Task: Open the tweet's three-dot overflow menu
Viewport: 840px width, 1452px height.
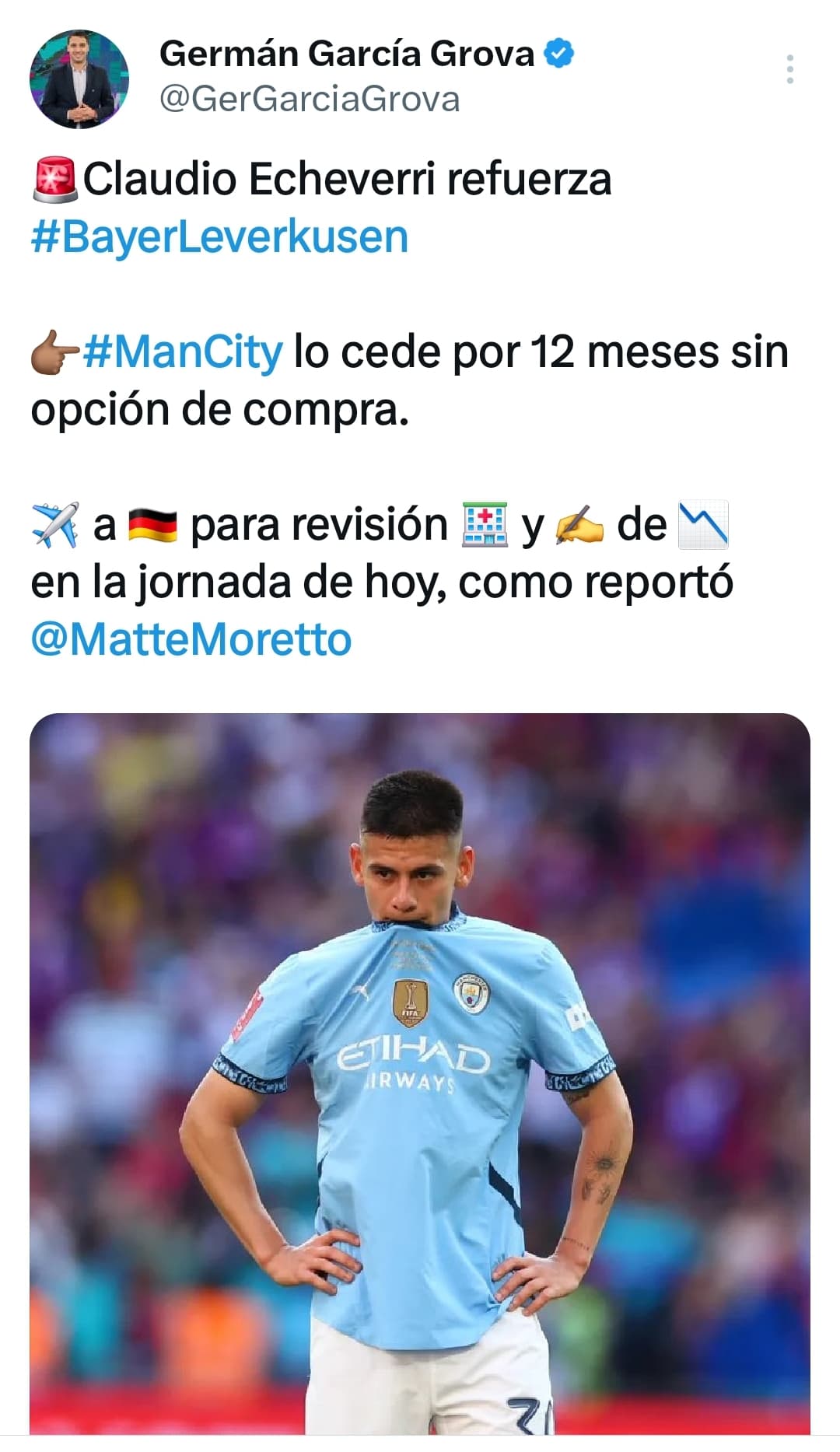Action: point(790,69)
